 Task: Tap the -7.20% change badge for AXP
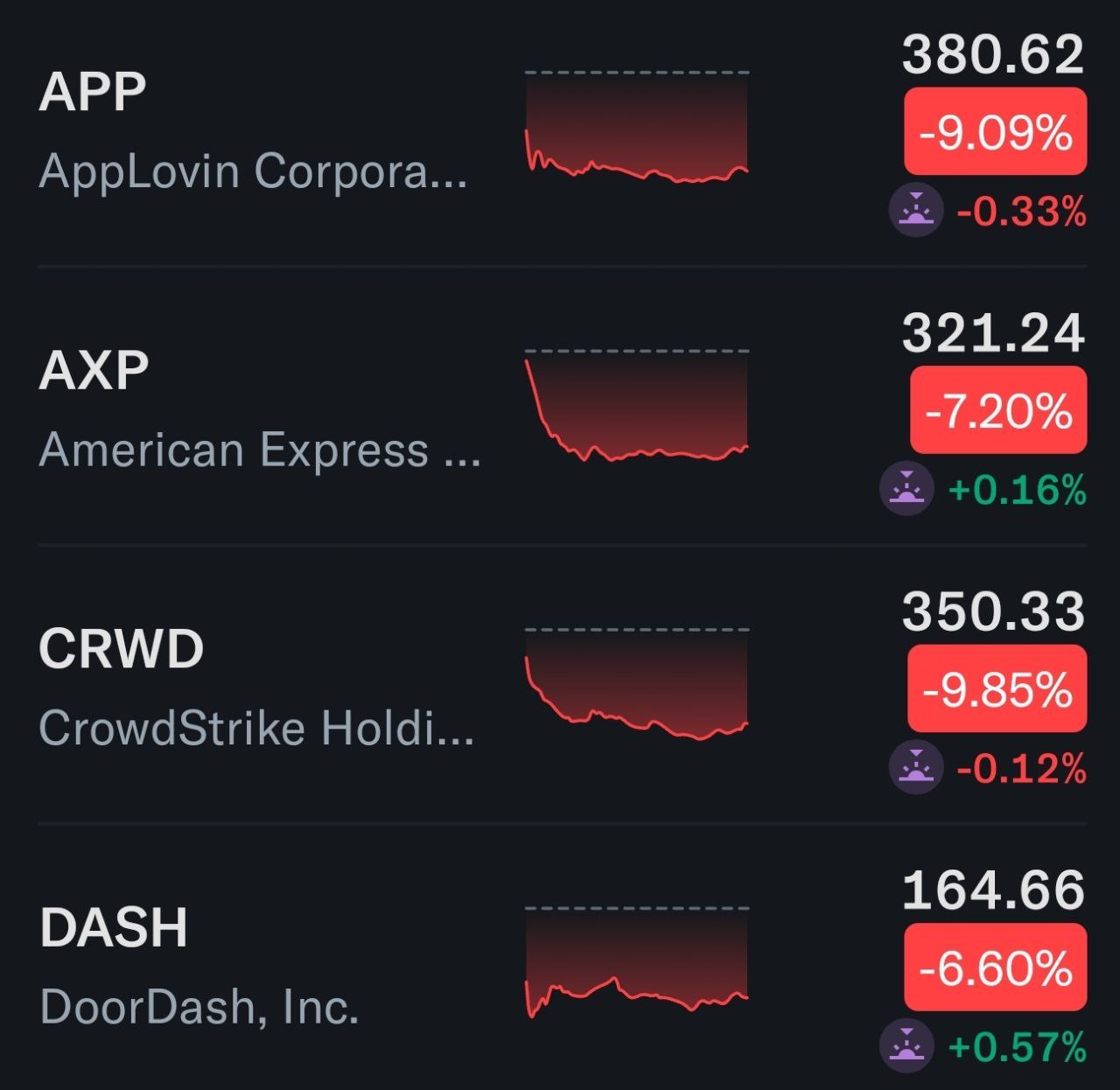tap(998, 410)
